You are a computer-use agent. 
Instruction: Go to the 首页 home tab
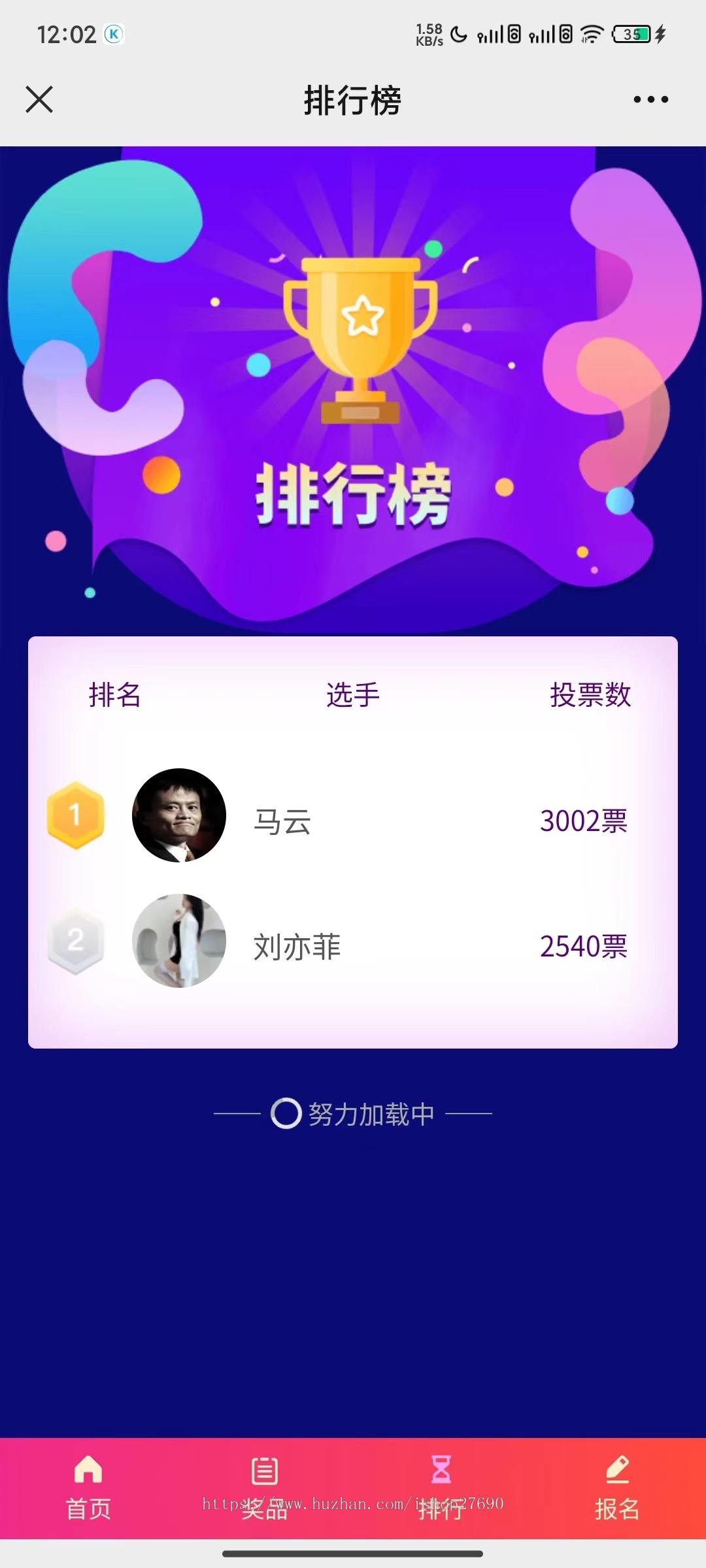tap(88, 1490)
